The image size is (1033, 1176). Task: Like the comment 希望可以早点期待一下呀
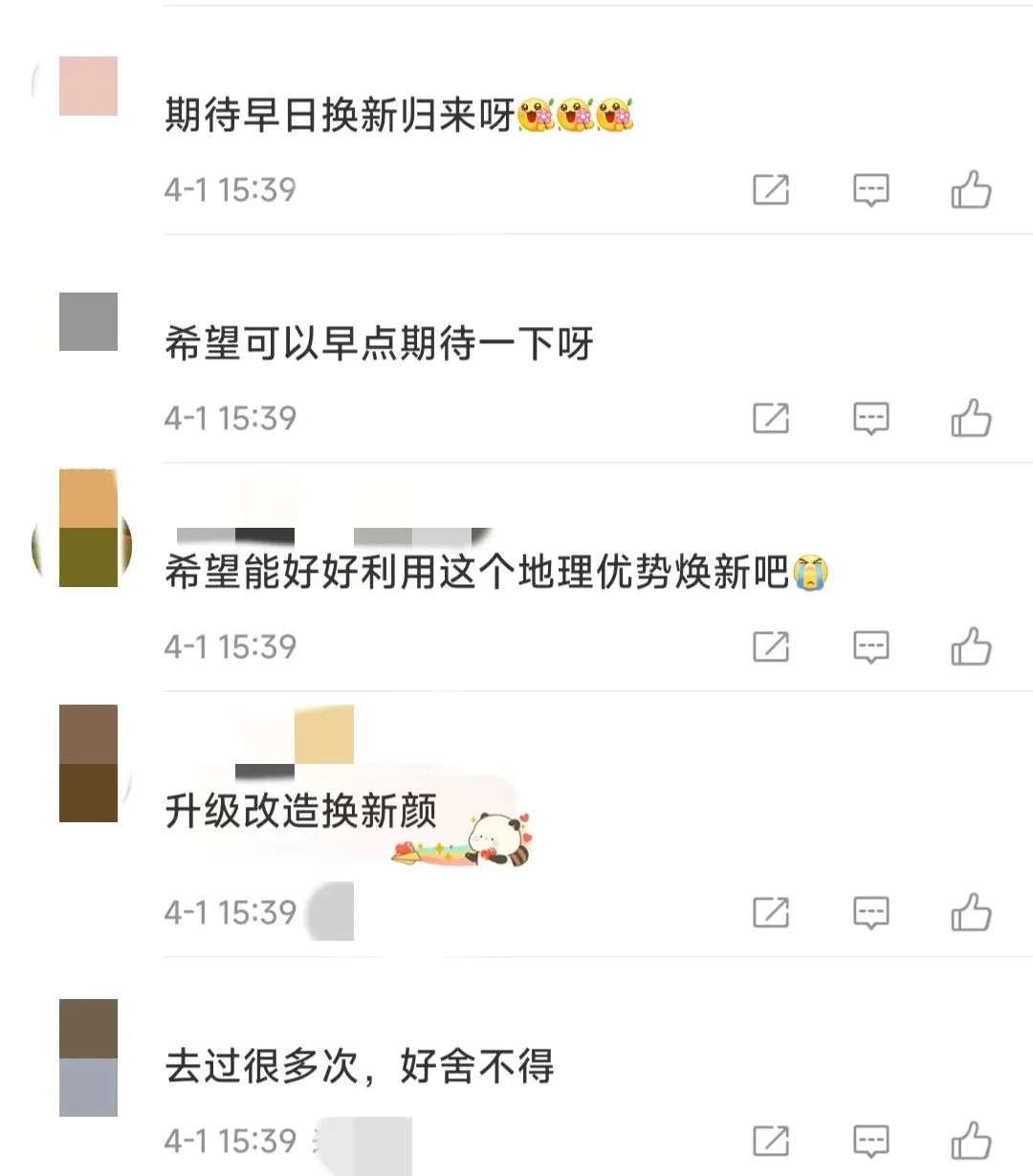[x=971, y=419]
